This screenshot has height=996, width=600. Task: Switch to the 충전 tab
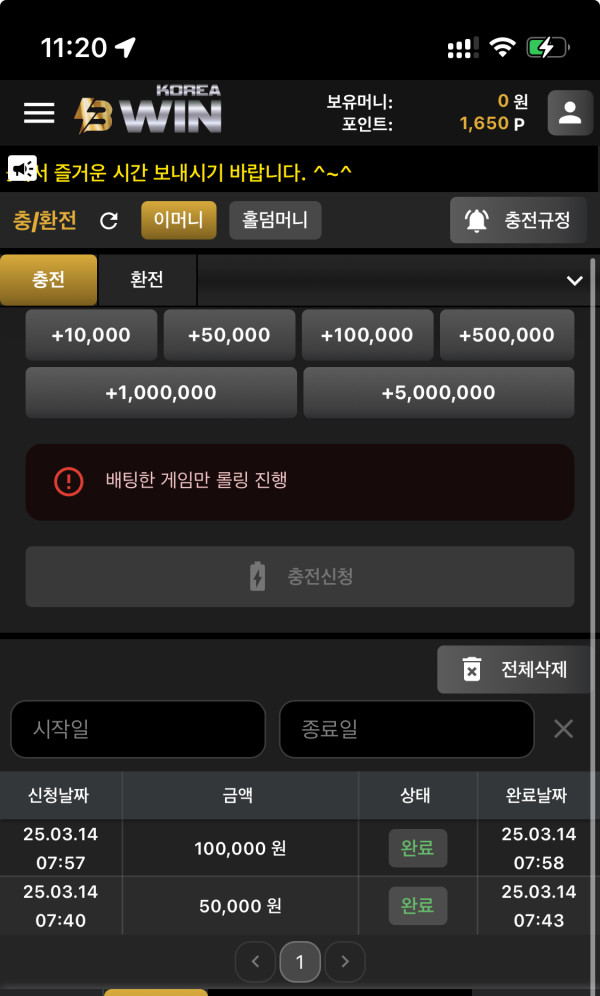click(48, 280)
